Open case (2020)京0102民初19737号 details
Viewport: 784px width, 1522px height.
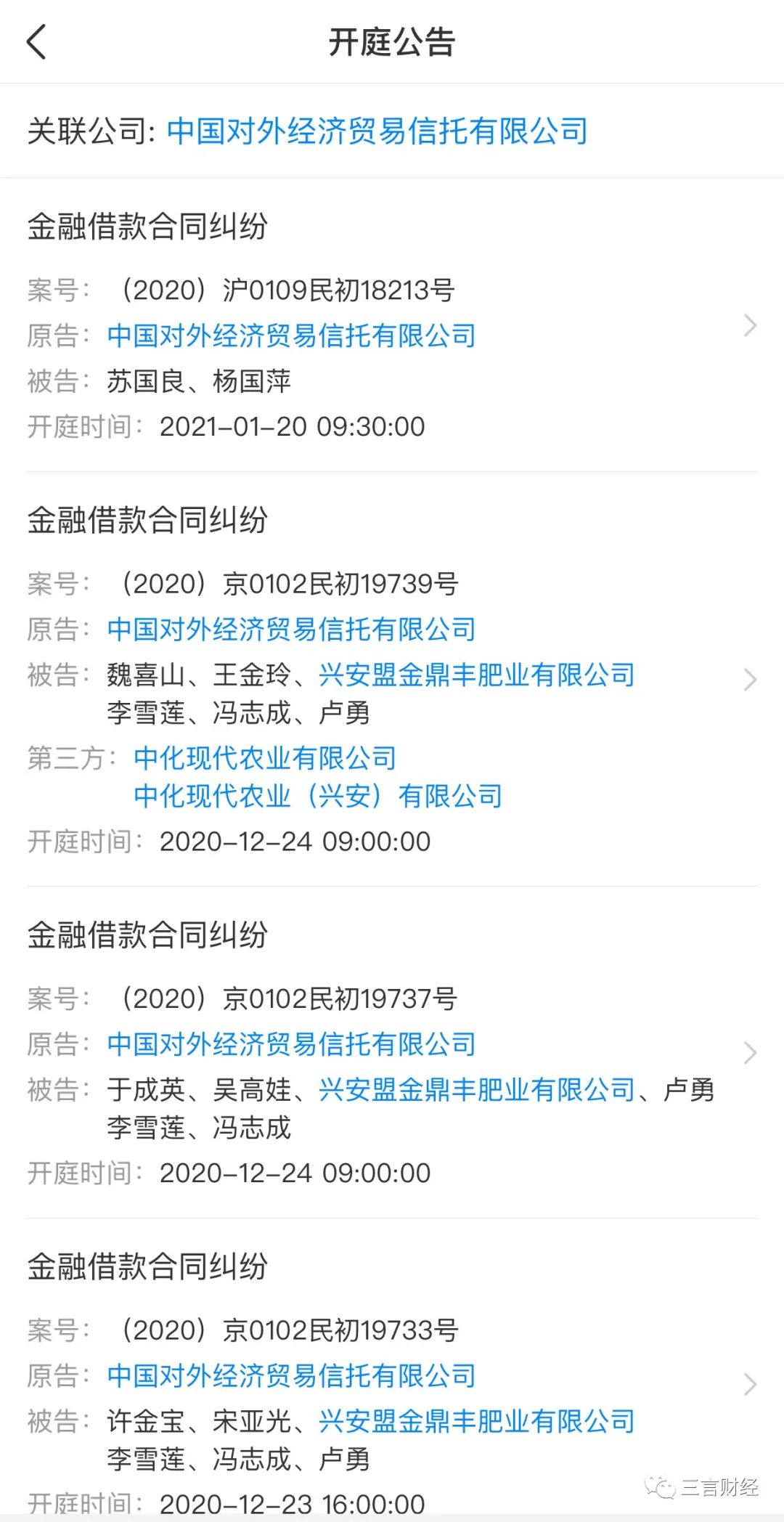(x=750, y=1053)
